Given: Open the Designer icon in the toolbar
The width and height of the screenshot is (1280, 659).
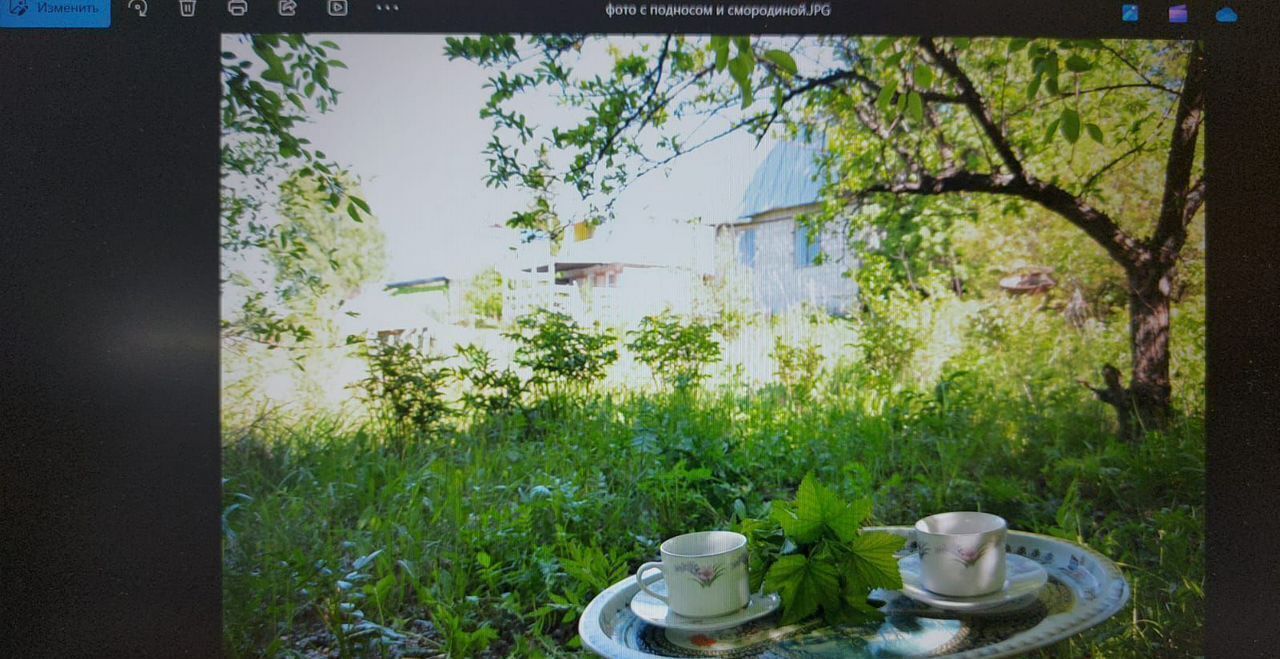Looking at the screenshot, I should click(1130, 13).
